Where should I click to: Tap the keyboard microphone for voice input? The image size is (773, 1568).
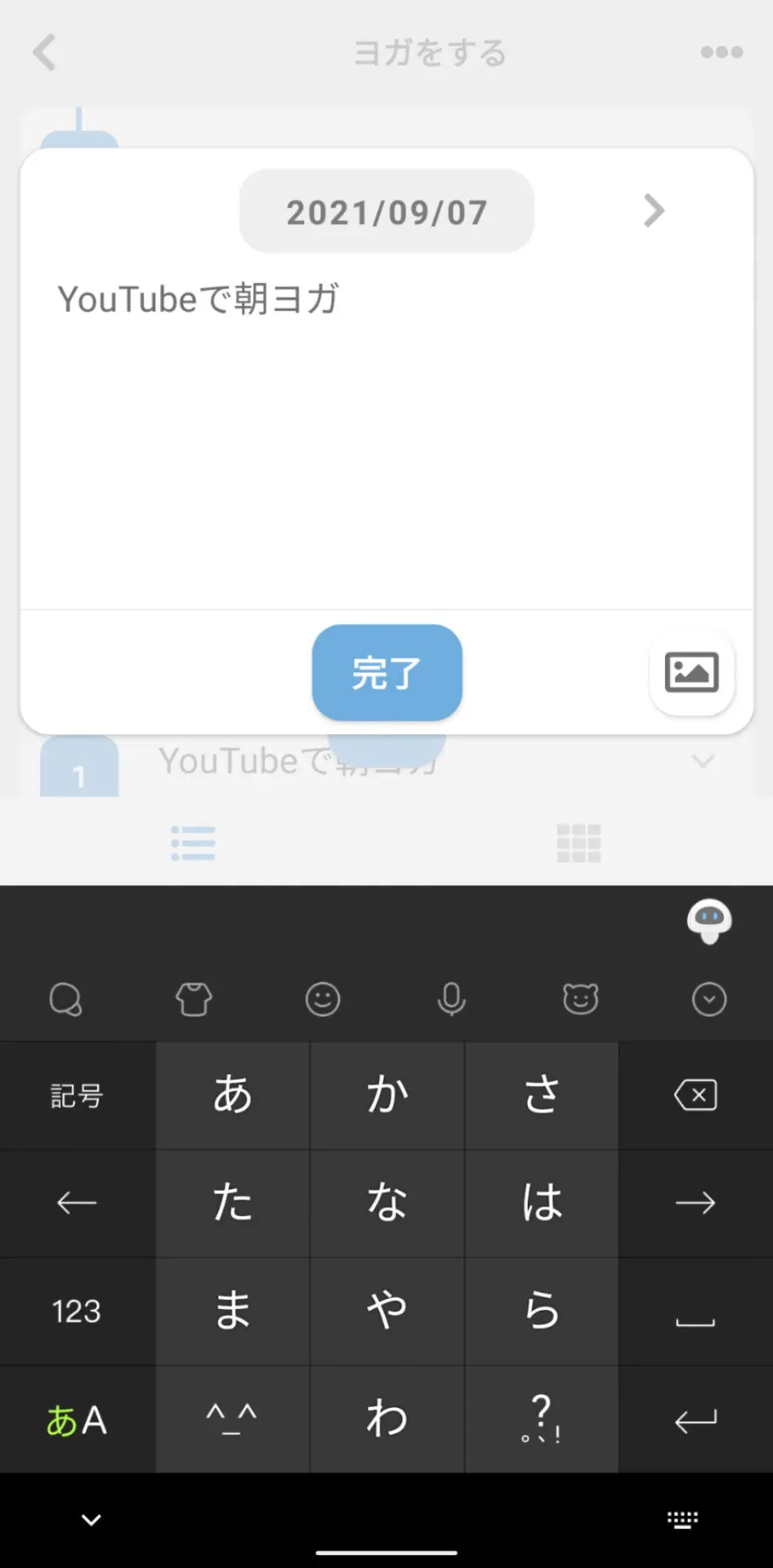(x=451, y=999)
